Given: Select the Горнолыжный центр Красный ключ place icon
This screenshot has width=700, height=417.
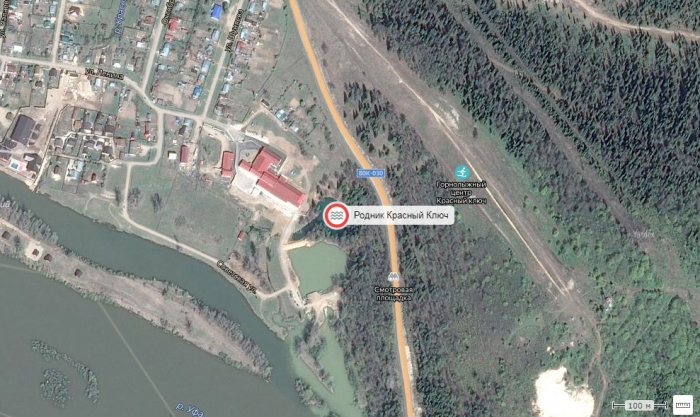Looking at the screenshot, I should tap(461, 172).
